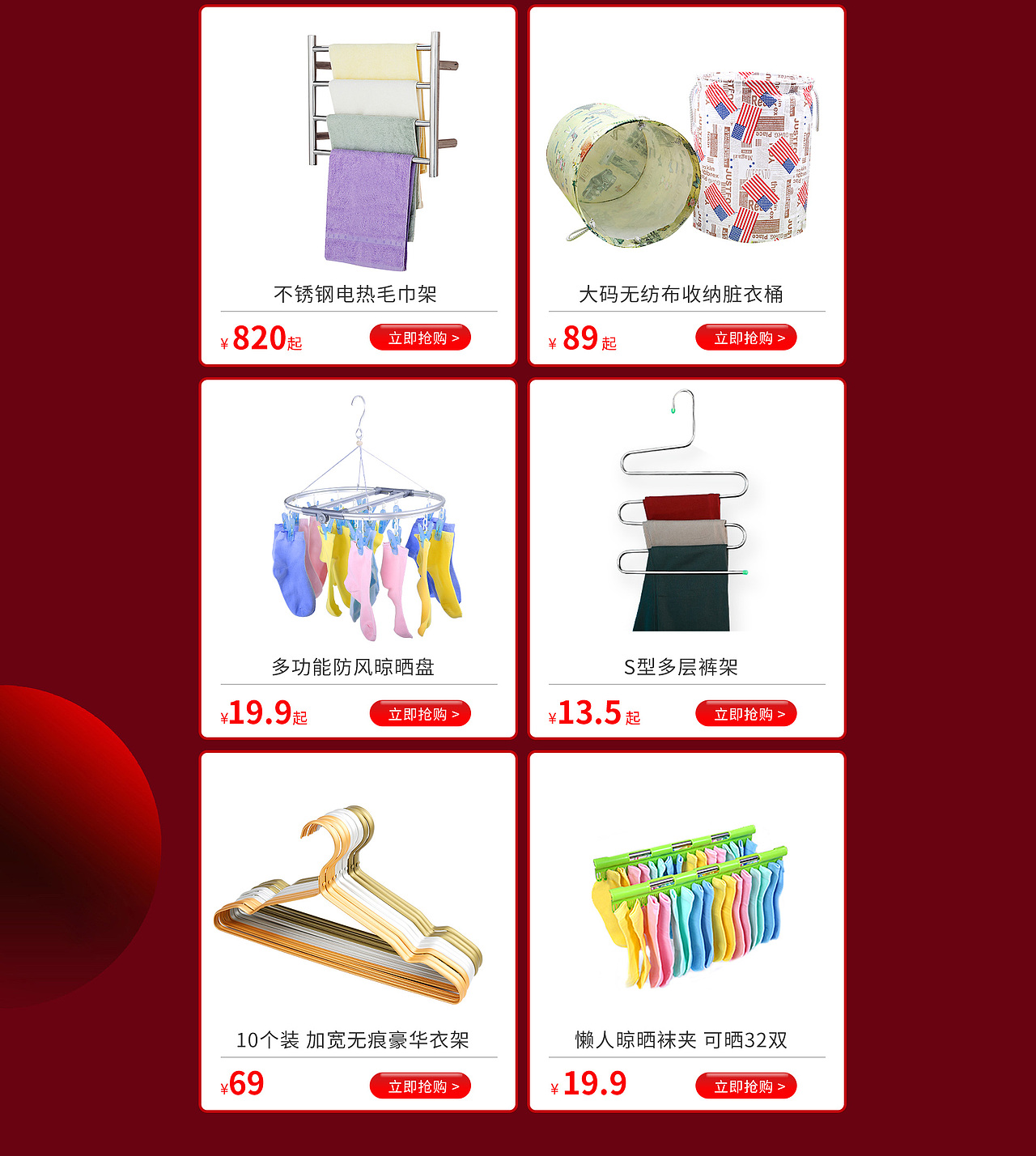Screen dimensions: 1036x1156
Task: Click 立即抢购 for the laundry storage bucket
Action: point(745,338)
